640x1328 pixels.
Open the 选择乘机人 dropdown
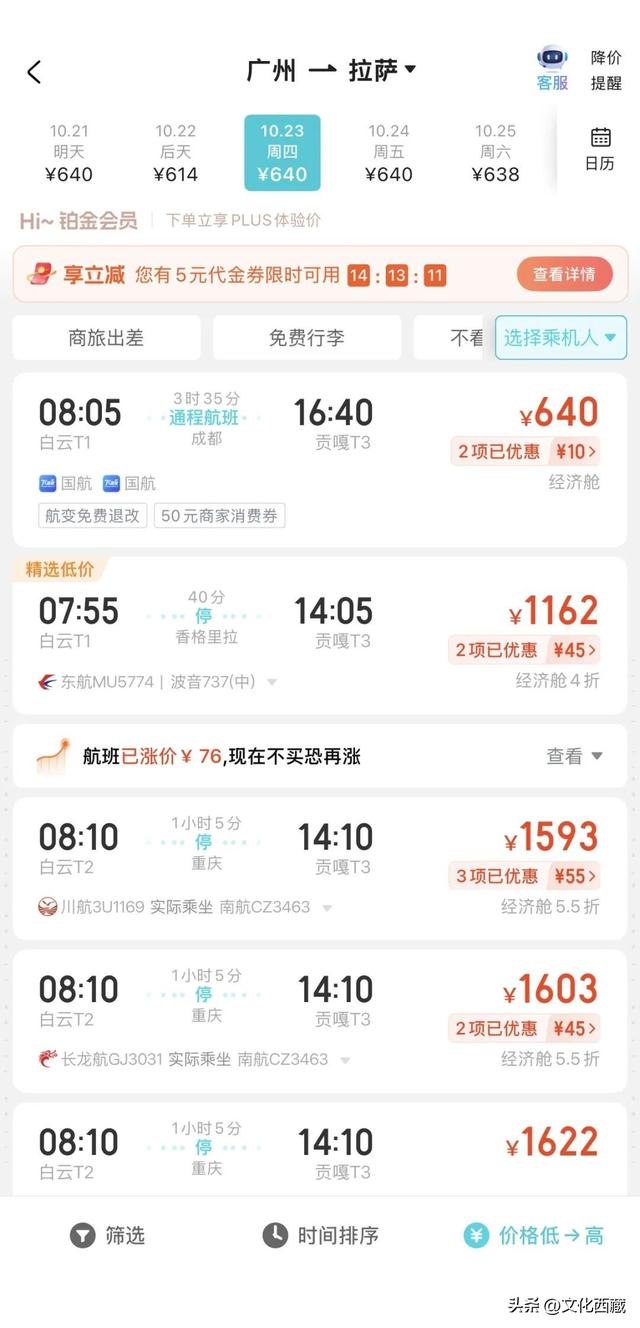click(560, 338)
